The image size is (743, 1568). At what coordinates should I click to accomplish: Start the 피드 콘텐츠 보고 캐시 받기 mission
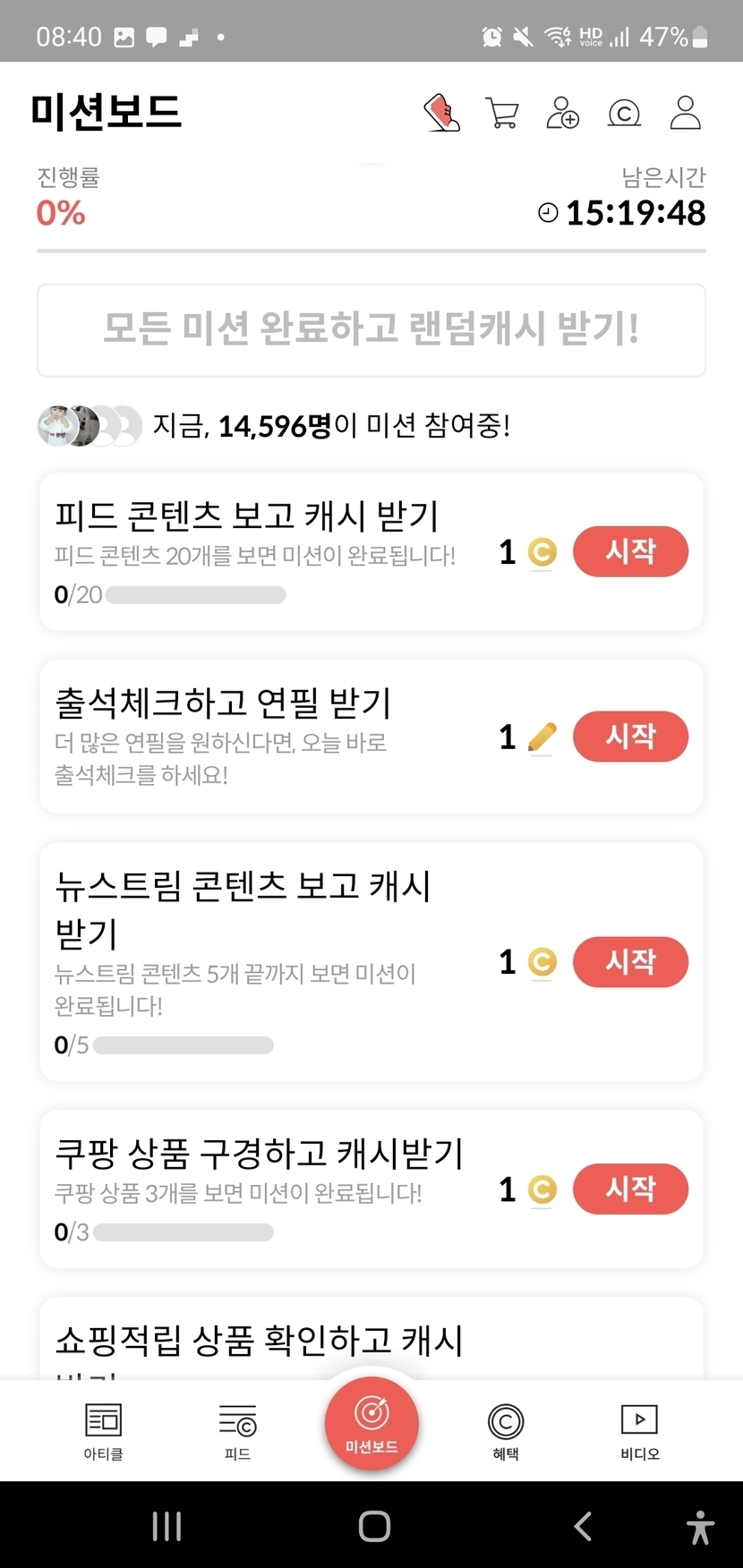pyautogui.click(x=630, y=551)
